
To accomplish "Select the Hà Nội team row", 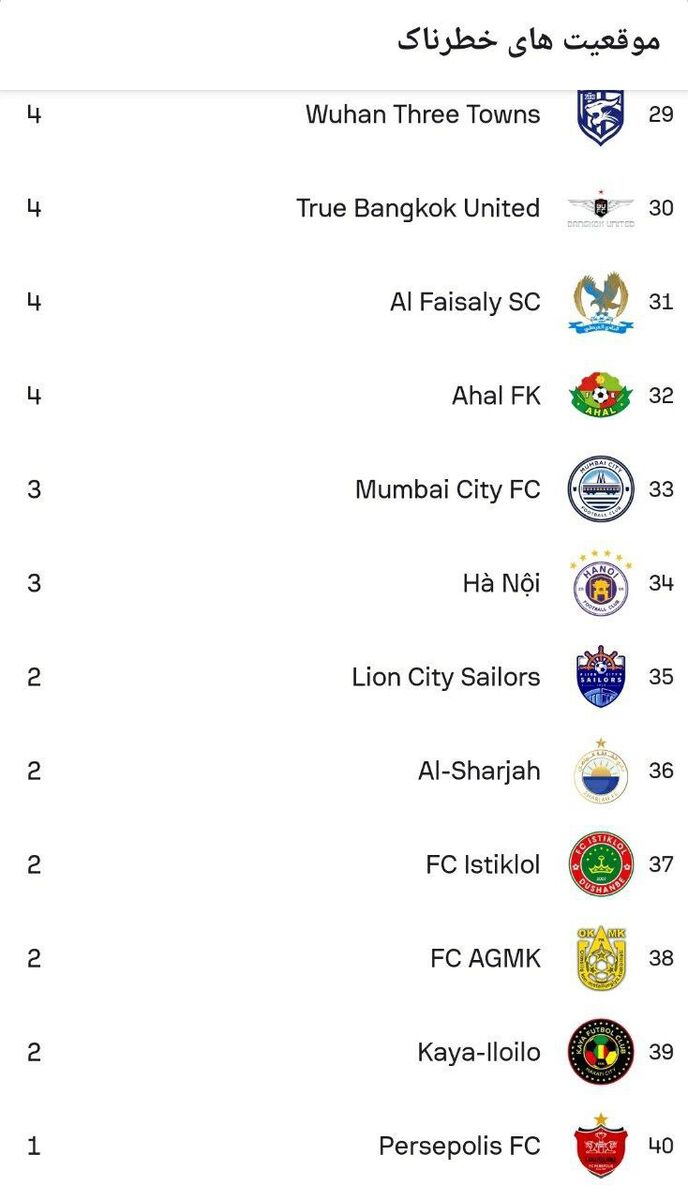I will (500, 583).
